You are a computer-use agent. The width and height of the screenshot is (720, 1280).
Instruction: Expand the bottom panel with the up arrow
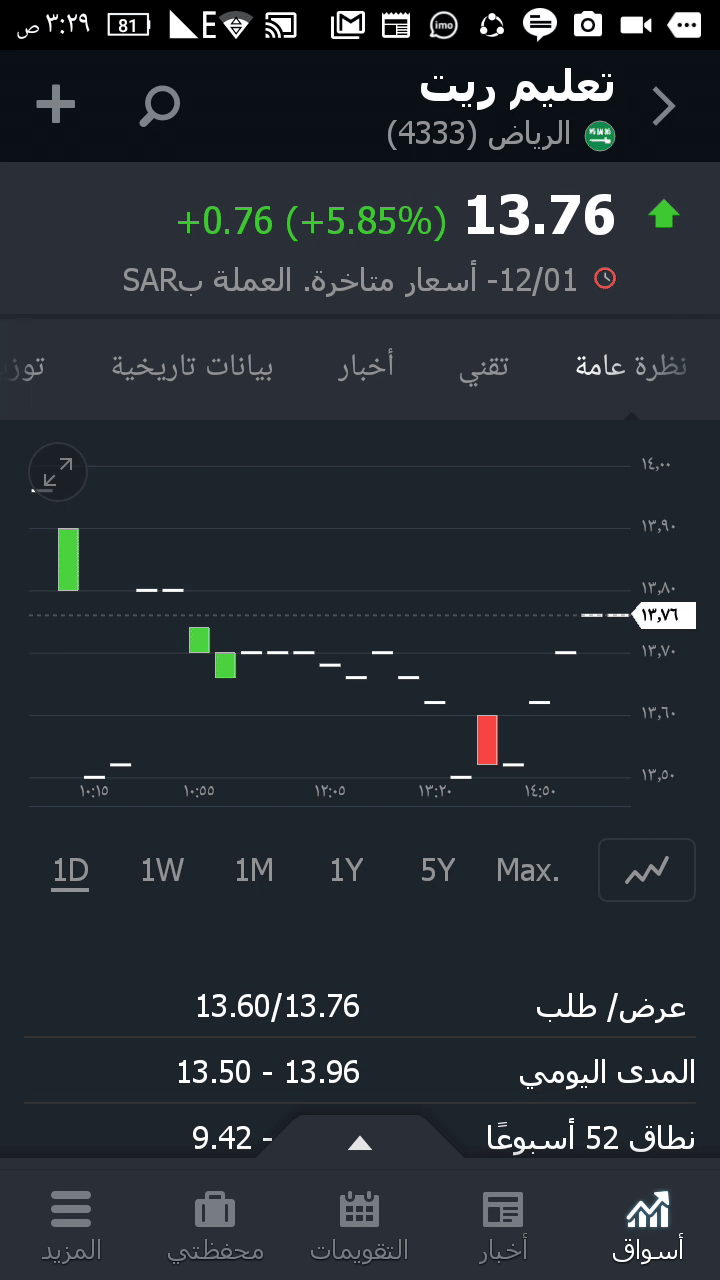pyautogui.click(x=359, y=1143)
